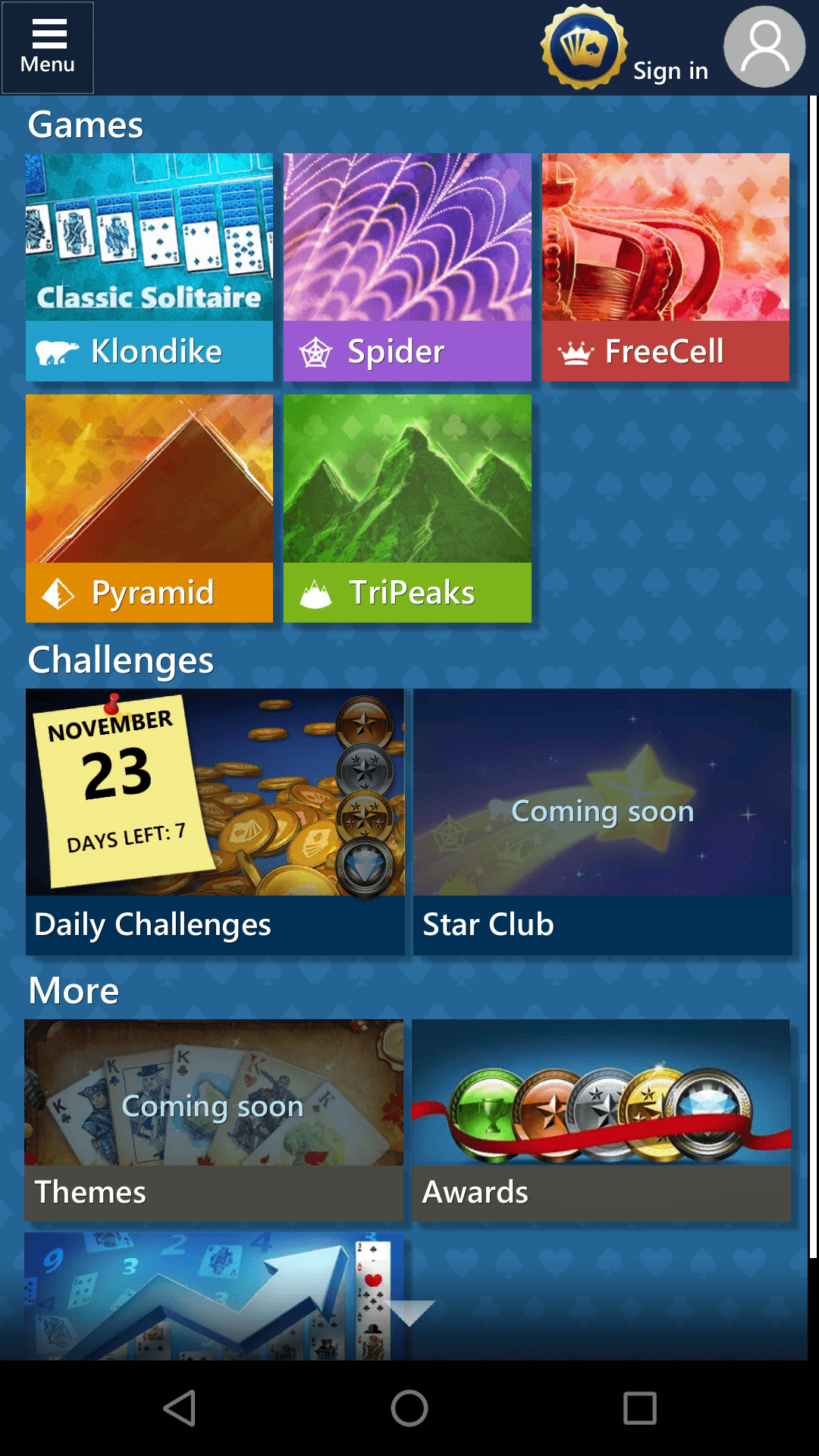Screen dimensions: 819x1456
Task: Play Spider solitaire
Action: (x=407, y=267)
